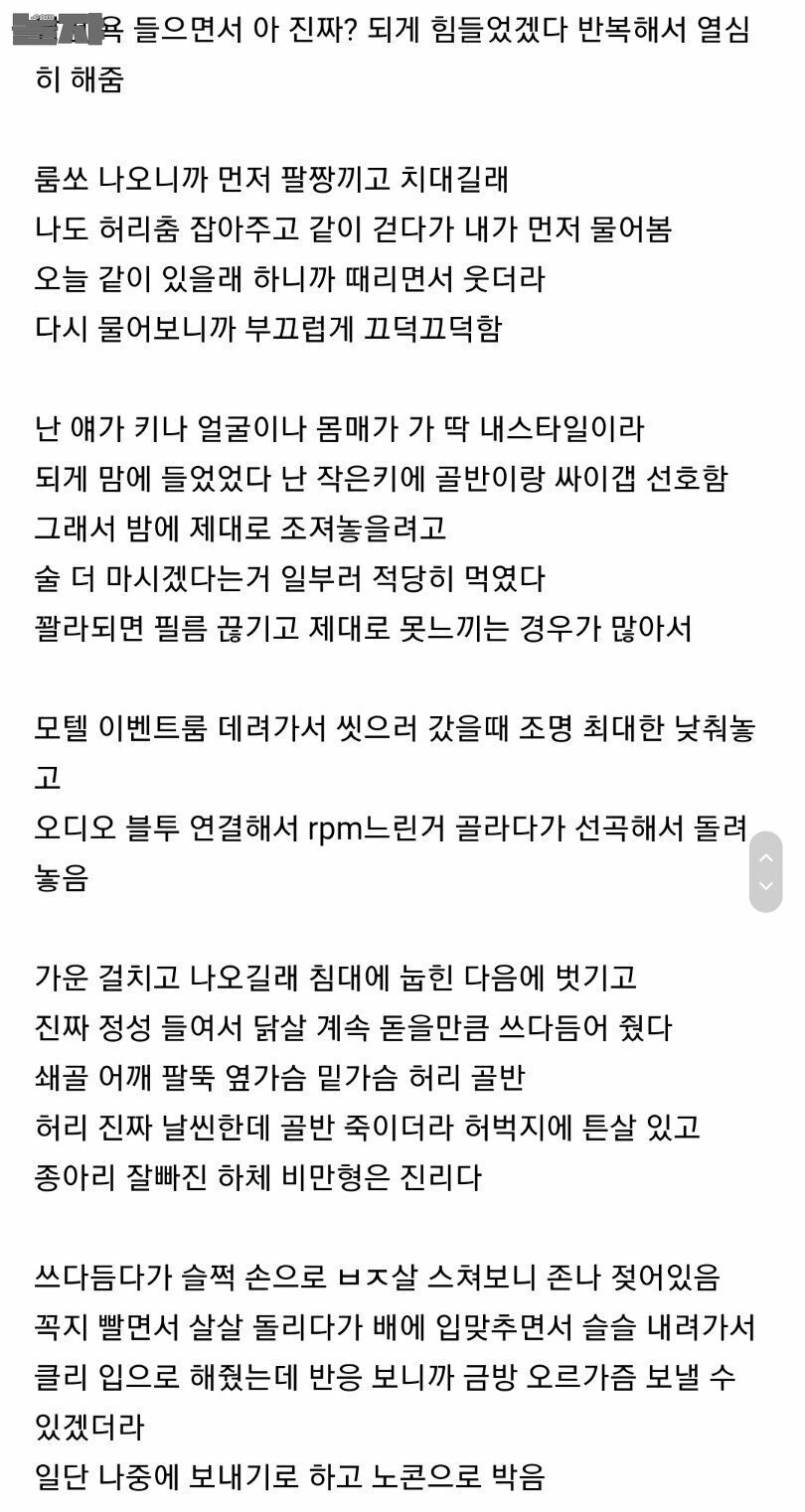Jump to bottom with the down chevron

(x=765, y=886)
